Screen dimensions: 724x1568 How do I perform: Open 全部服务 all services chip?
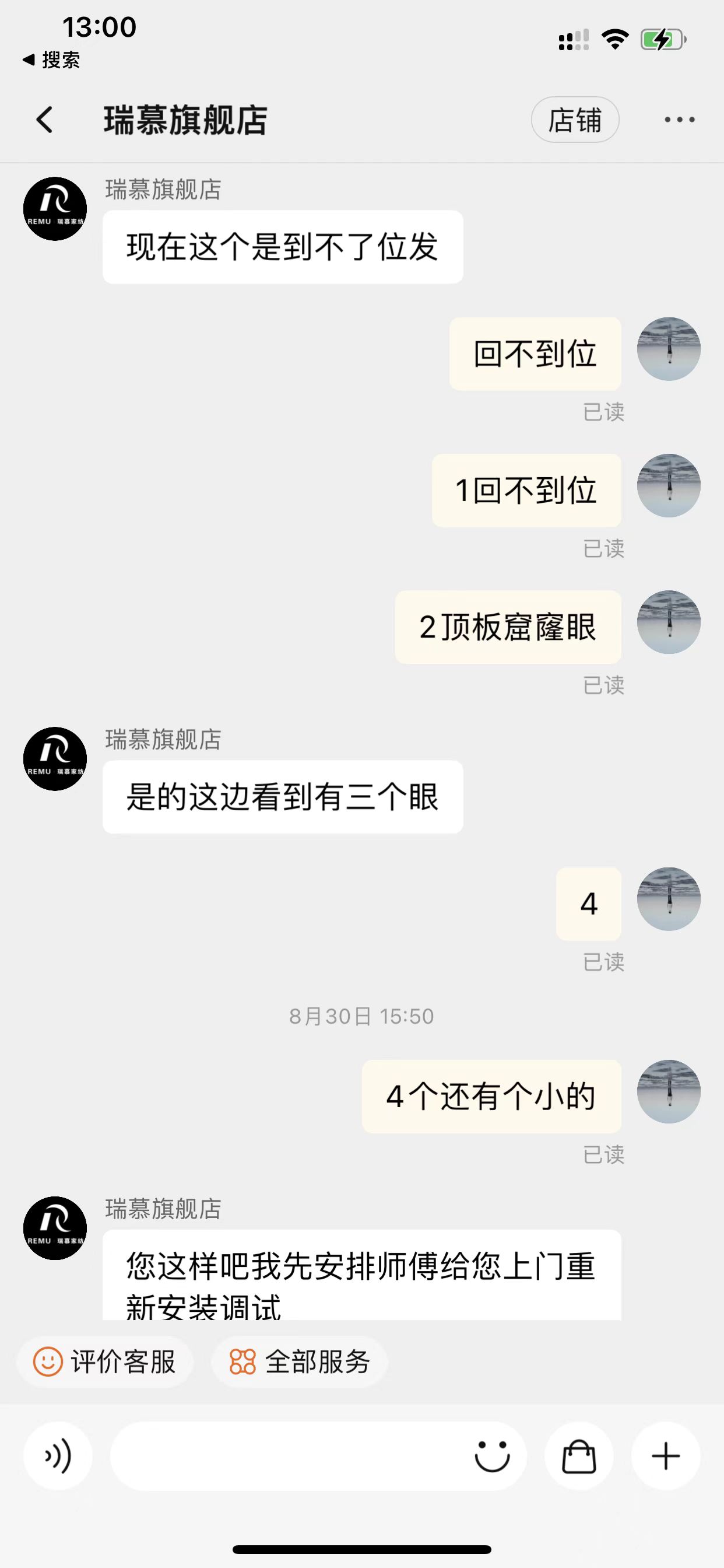click(299, 1361)
